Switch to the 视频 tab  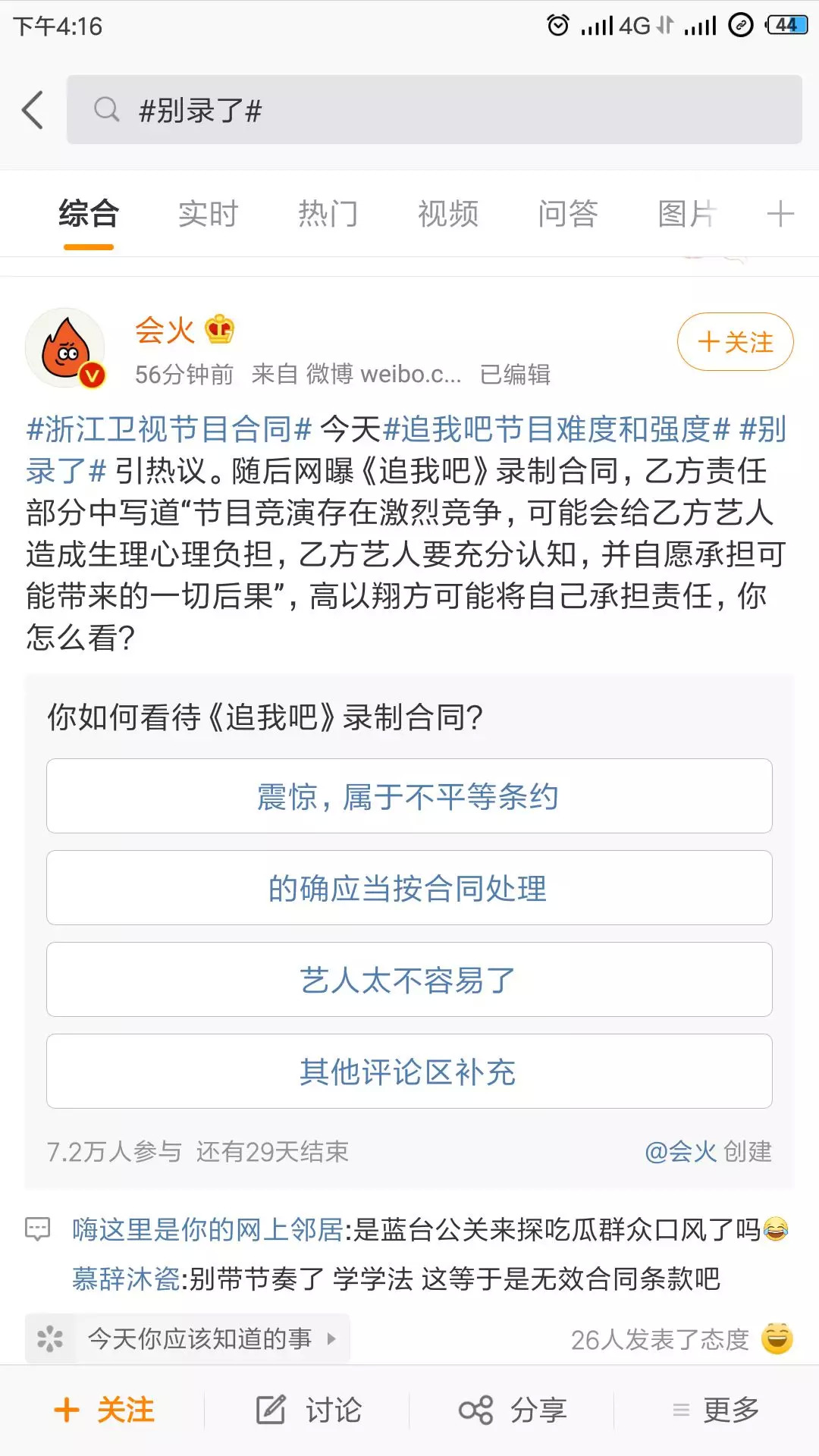click(x=448, y=214)
